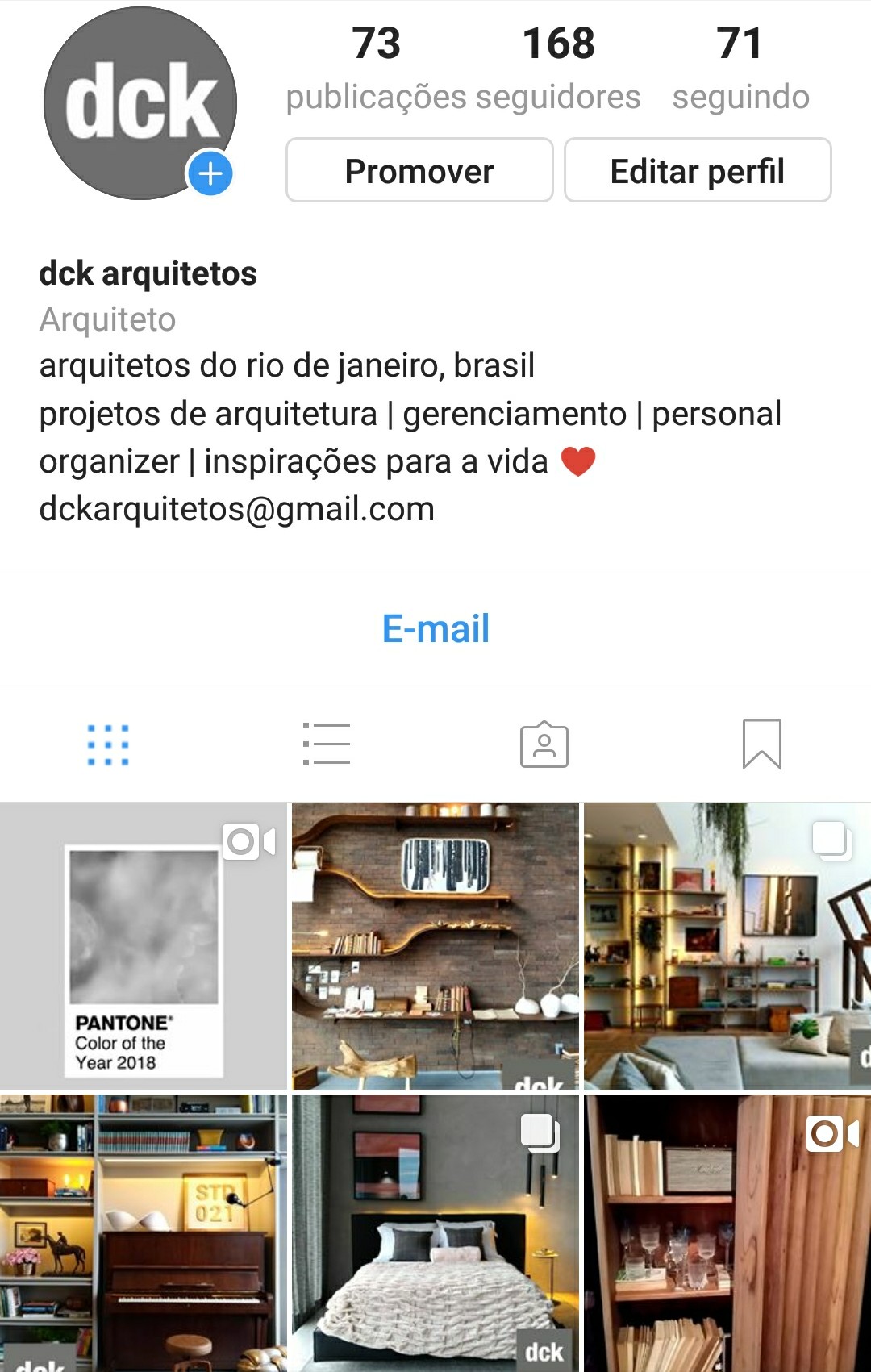Viewport: 871px width, 1372px height.
Task: Open the piano and bookshelf post
Action: (x=143, y=1233)
